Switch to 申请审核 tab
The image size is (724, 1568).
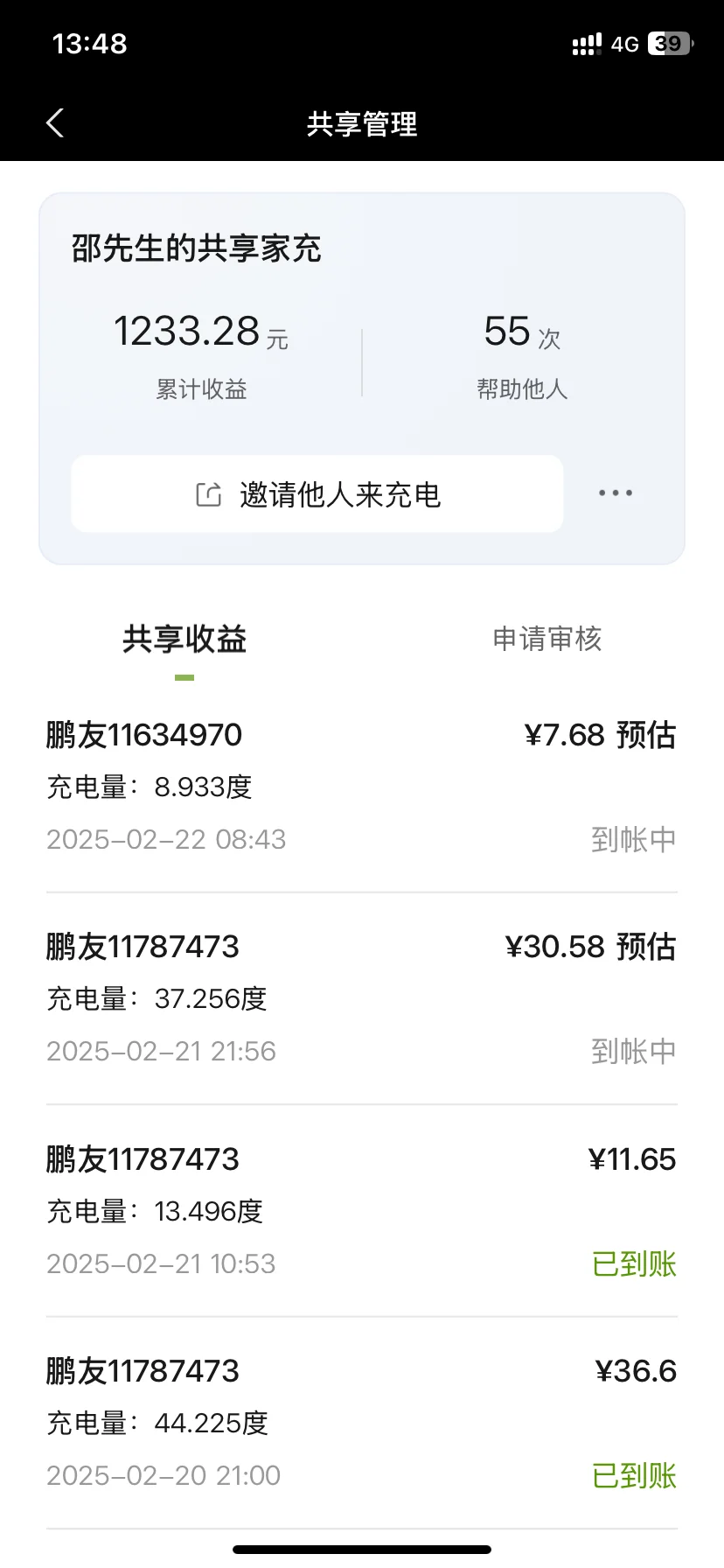546,640
